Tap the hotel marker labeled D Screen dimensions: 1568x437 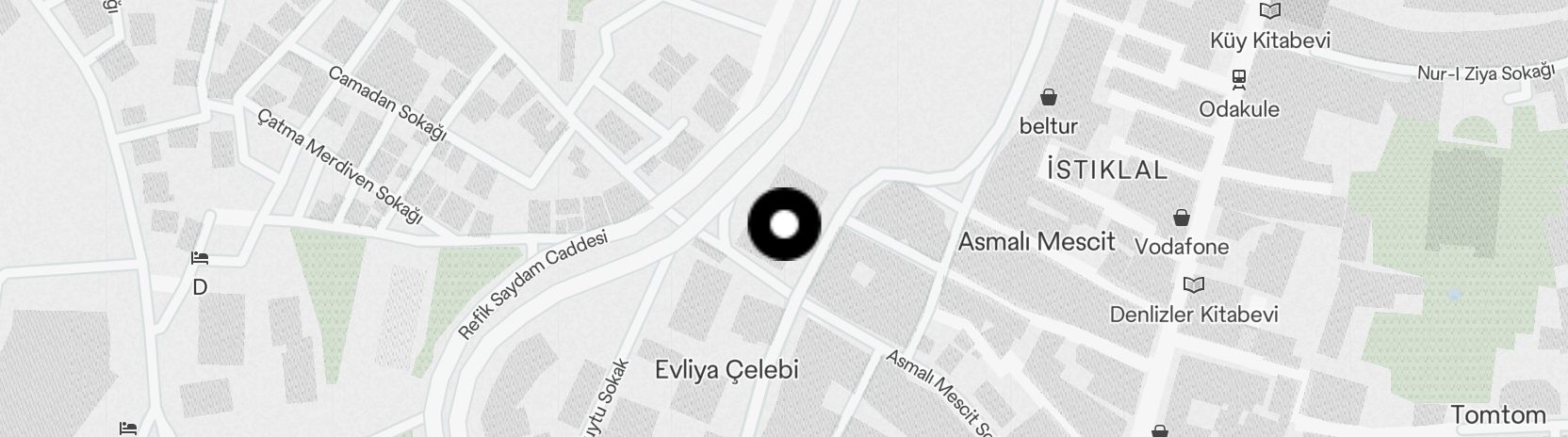point(199,258)
